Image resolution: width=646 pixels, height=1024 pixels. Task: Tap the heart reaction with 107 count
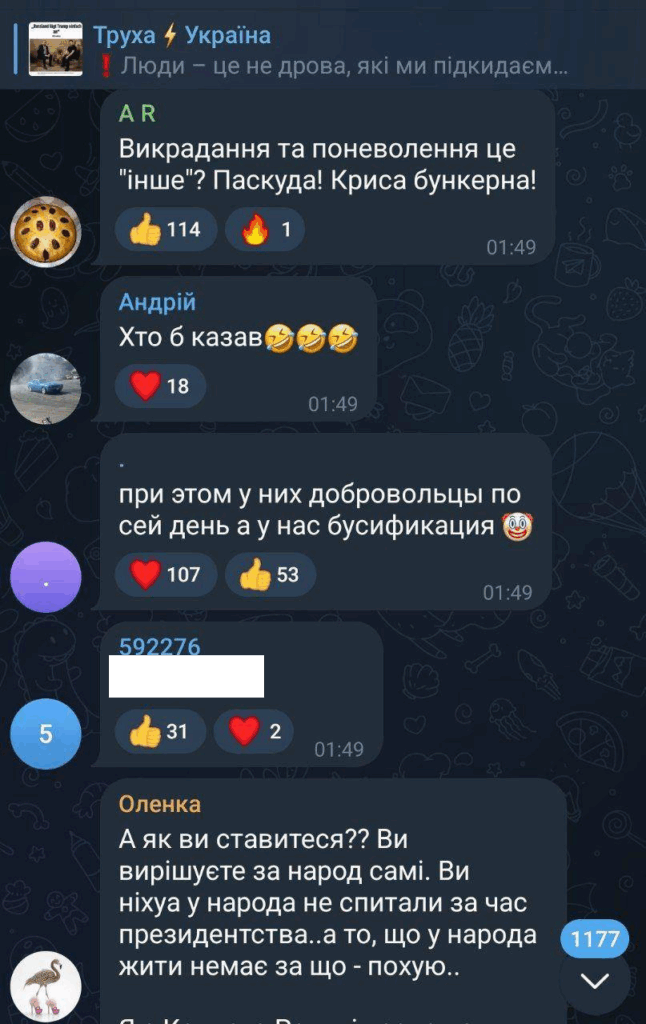pyautogui.click(x=166, y=574)
